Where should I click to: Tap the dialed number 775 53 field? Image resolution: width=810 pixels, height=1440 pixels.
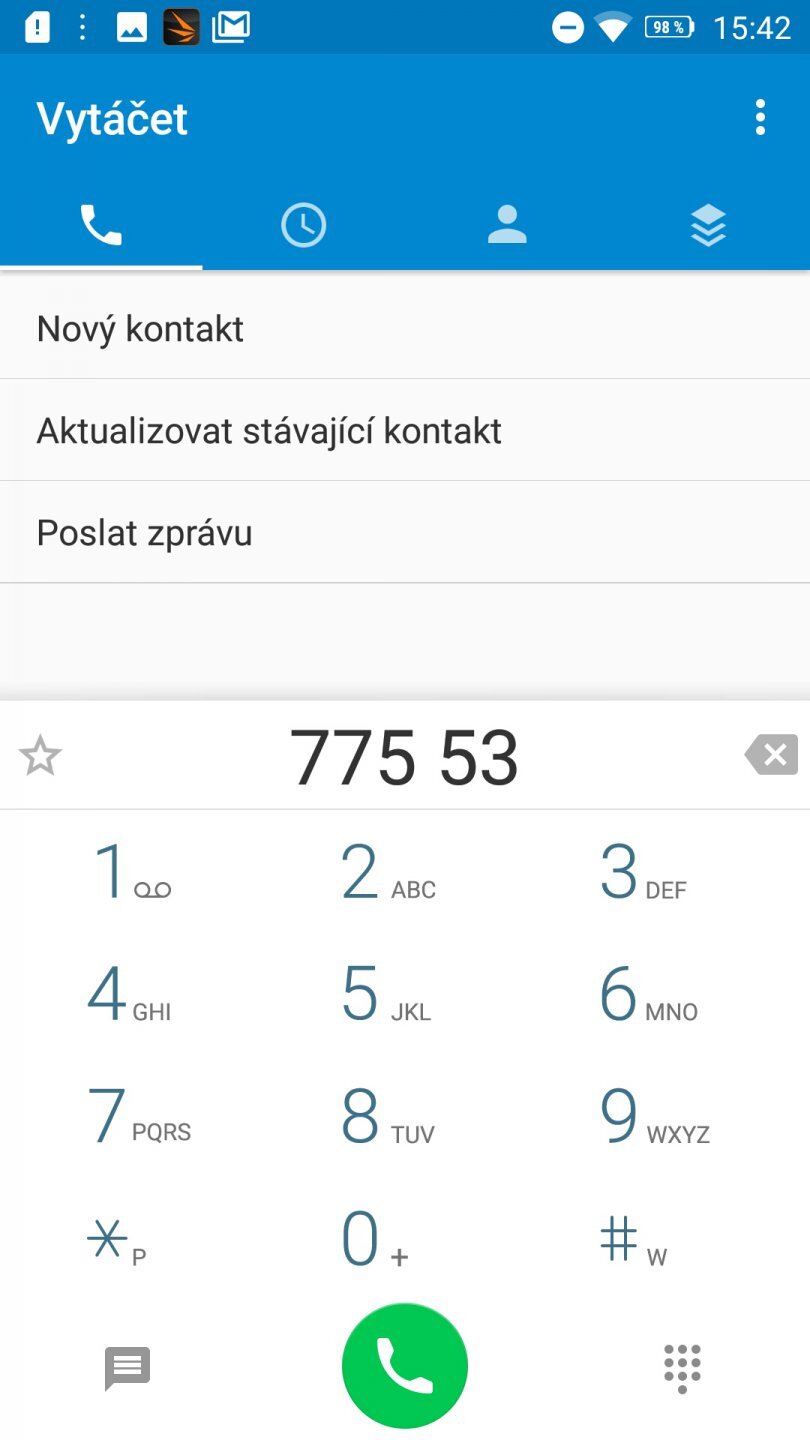point(404,756)
